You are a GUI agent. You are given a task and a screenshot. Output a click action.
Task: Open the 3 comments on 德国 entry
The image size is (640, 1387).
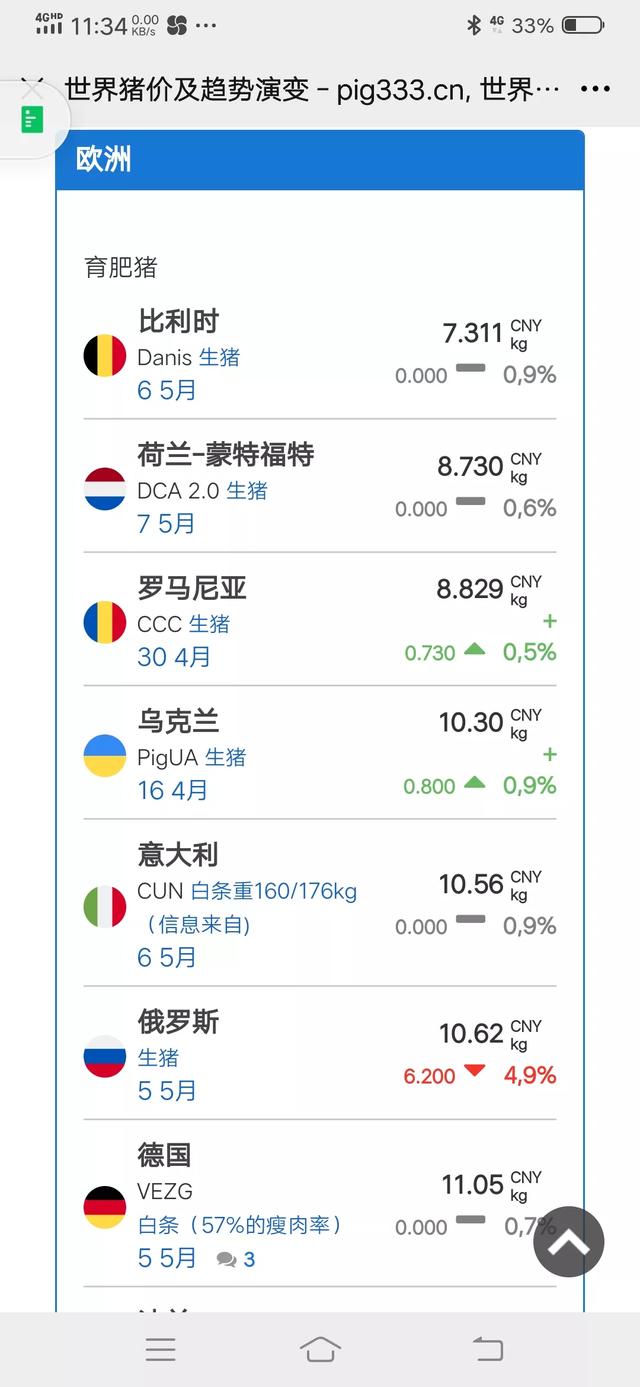coord(236,1259)
